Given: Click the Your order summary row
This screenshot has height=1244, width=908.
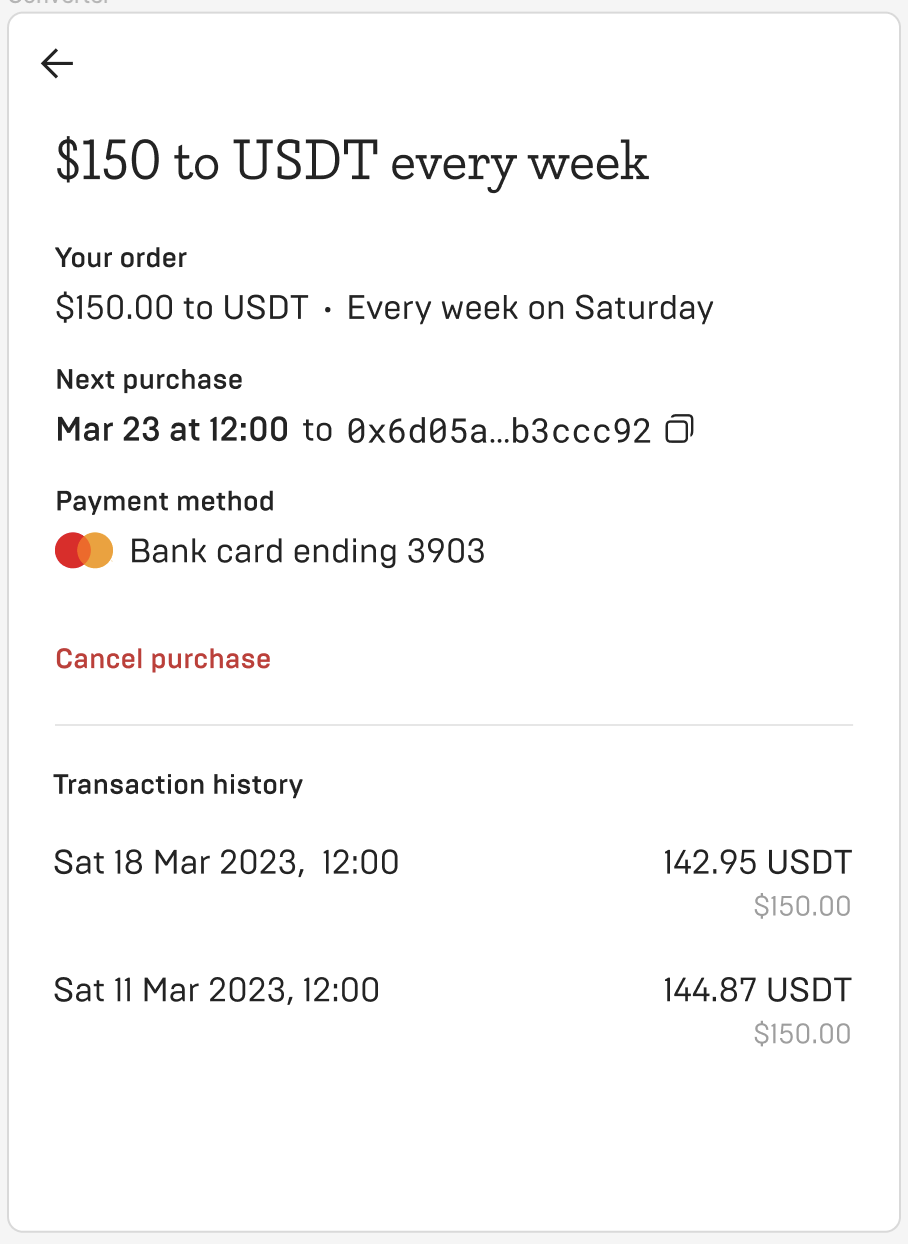Looking at the screenshot, I should point(384,308).
